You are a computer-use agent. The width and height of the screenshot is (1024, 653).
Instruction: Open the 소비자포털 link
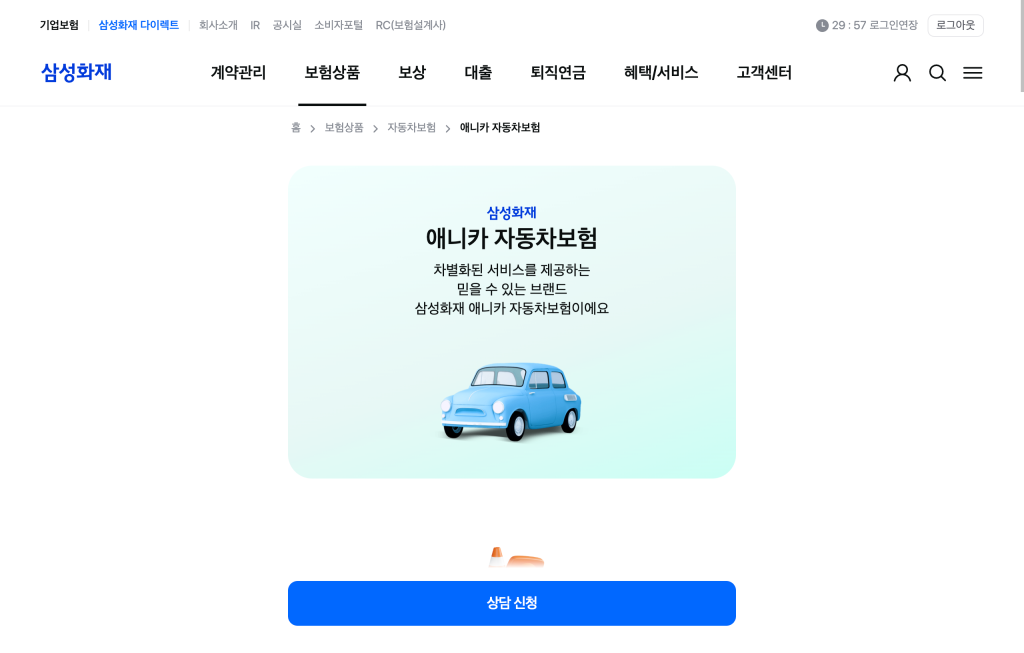338,25
